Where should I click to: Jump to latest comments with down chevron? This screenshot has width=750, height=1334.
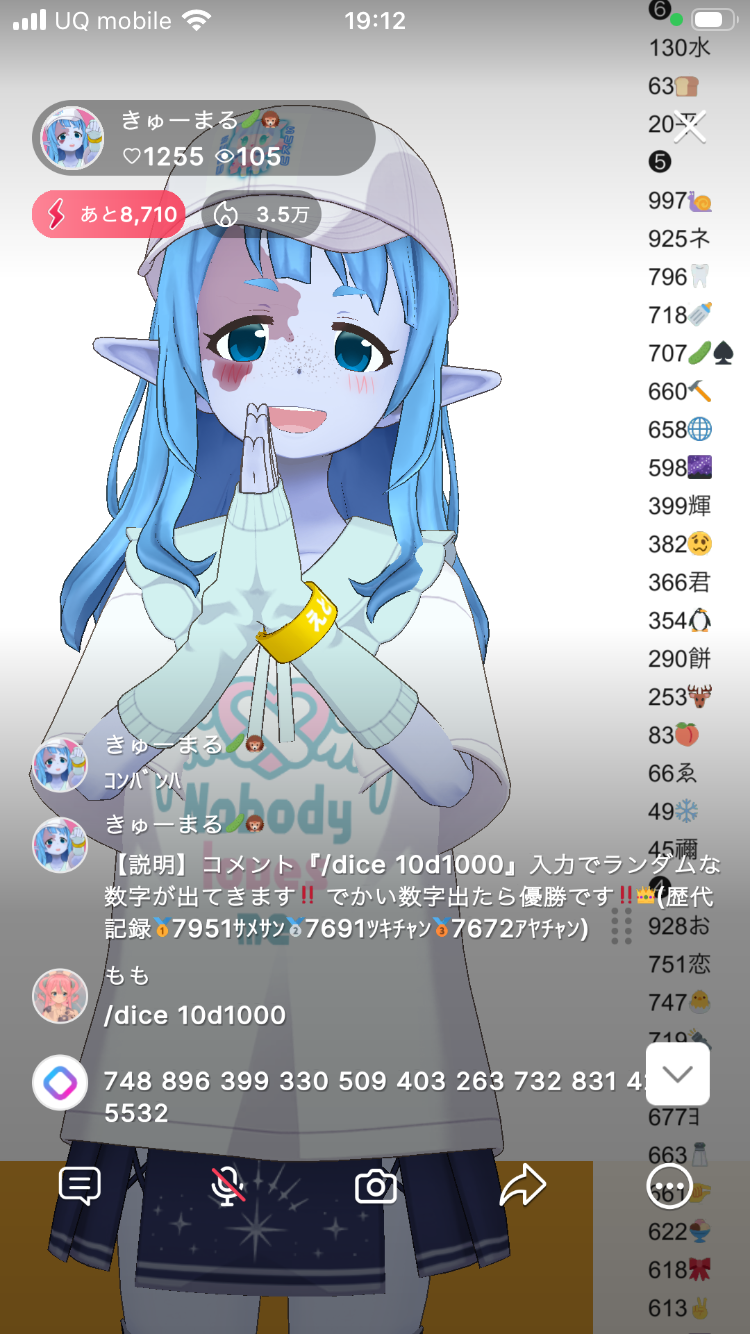click(x=678, y=1074)
